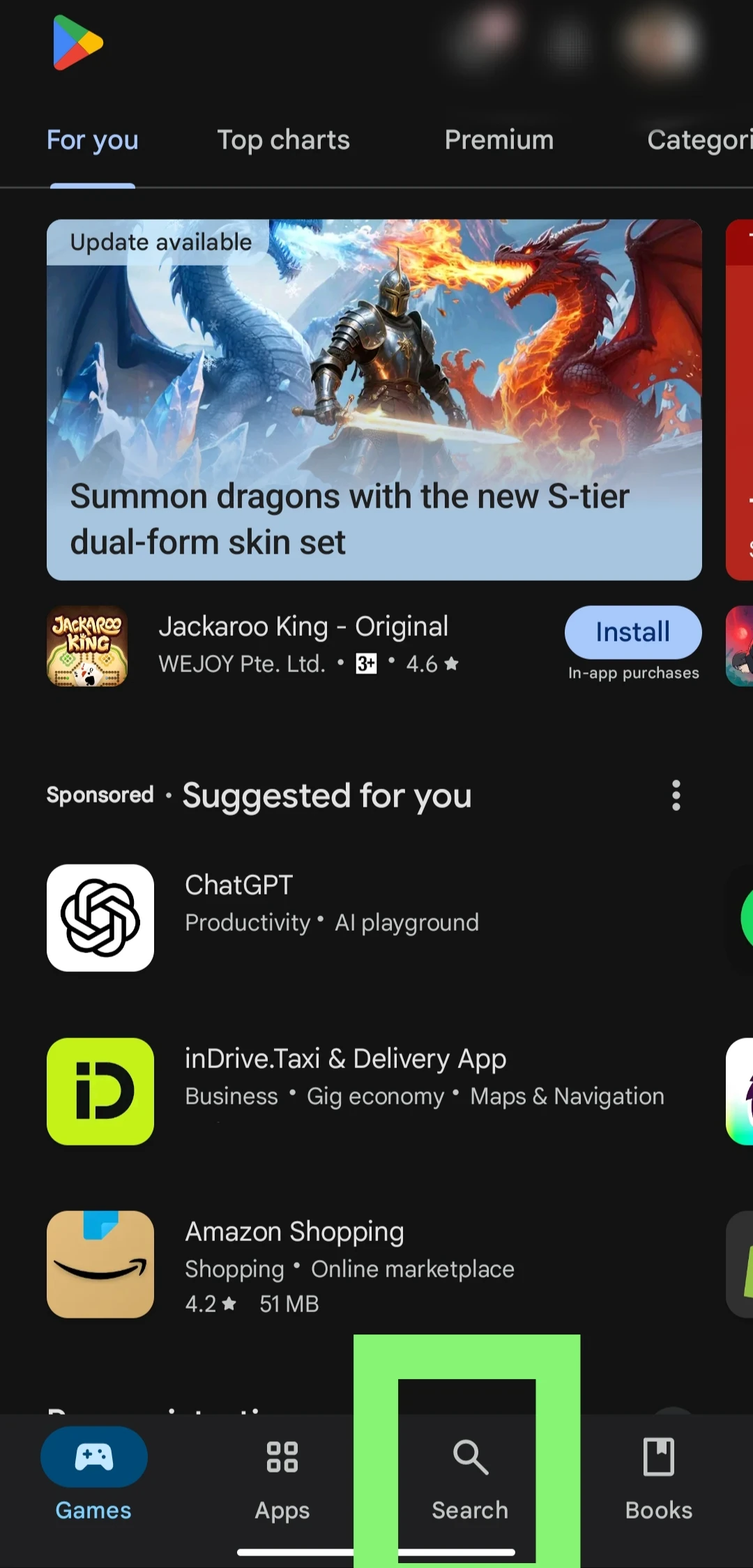This screenshot has height=1568, width=753.
Task: Select the For you tab
Action: [x=93, y=140]
